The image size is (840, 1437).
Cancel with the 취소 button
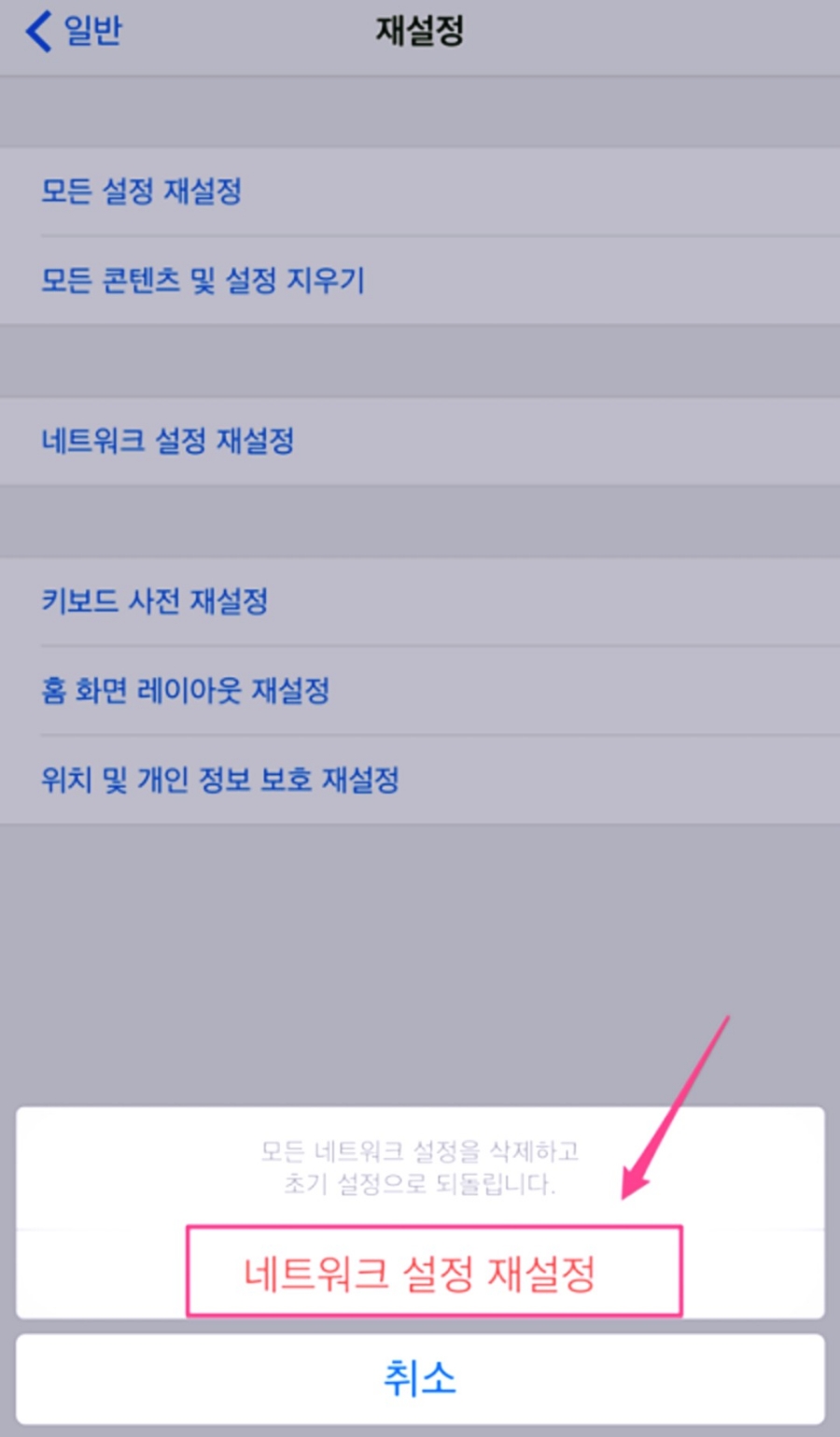pos(420,1379)
